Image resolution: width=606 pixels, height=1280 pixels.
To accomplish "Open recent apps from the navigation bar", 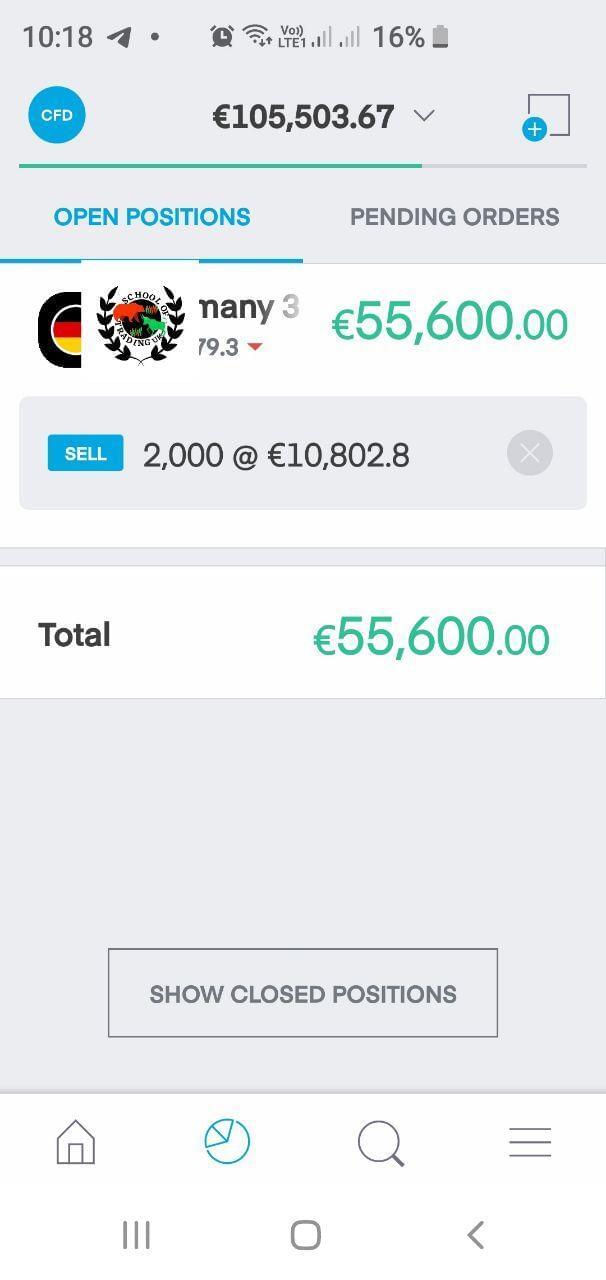I will (x=136, y=1235).
